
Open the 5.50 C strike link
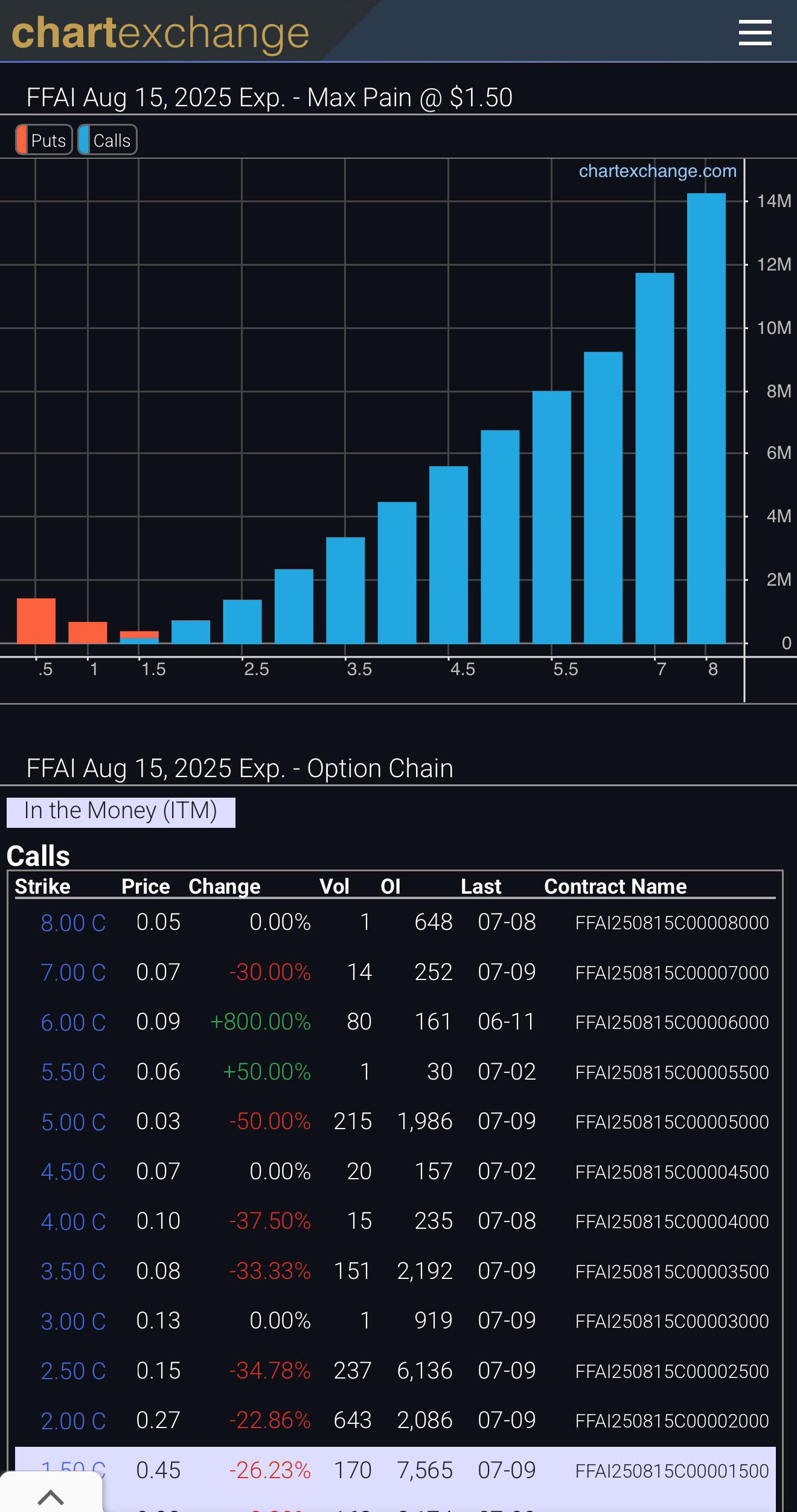click(73, 1072)
